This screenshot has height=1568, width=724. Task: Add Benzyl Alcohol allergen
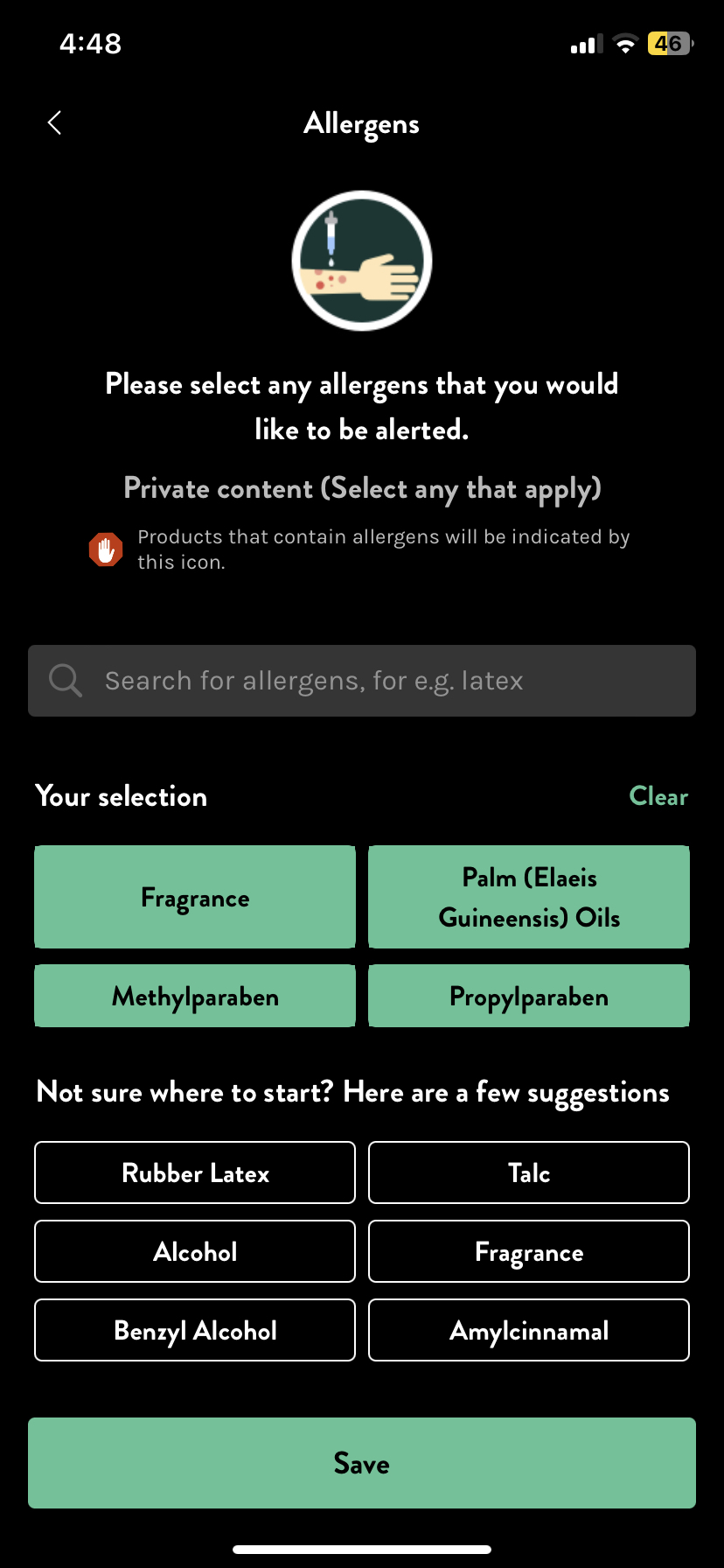click(x=195, y=1330)
